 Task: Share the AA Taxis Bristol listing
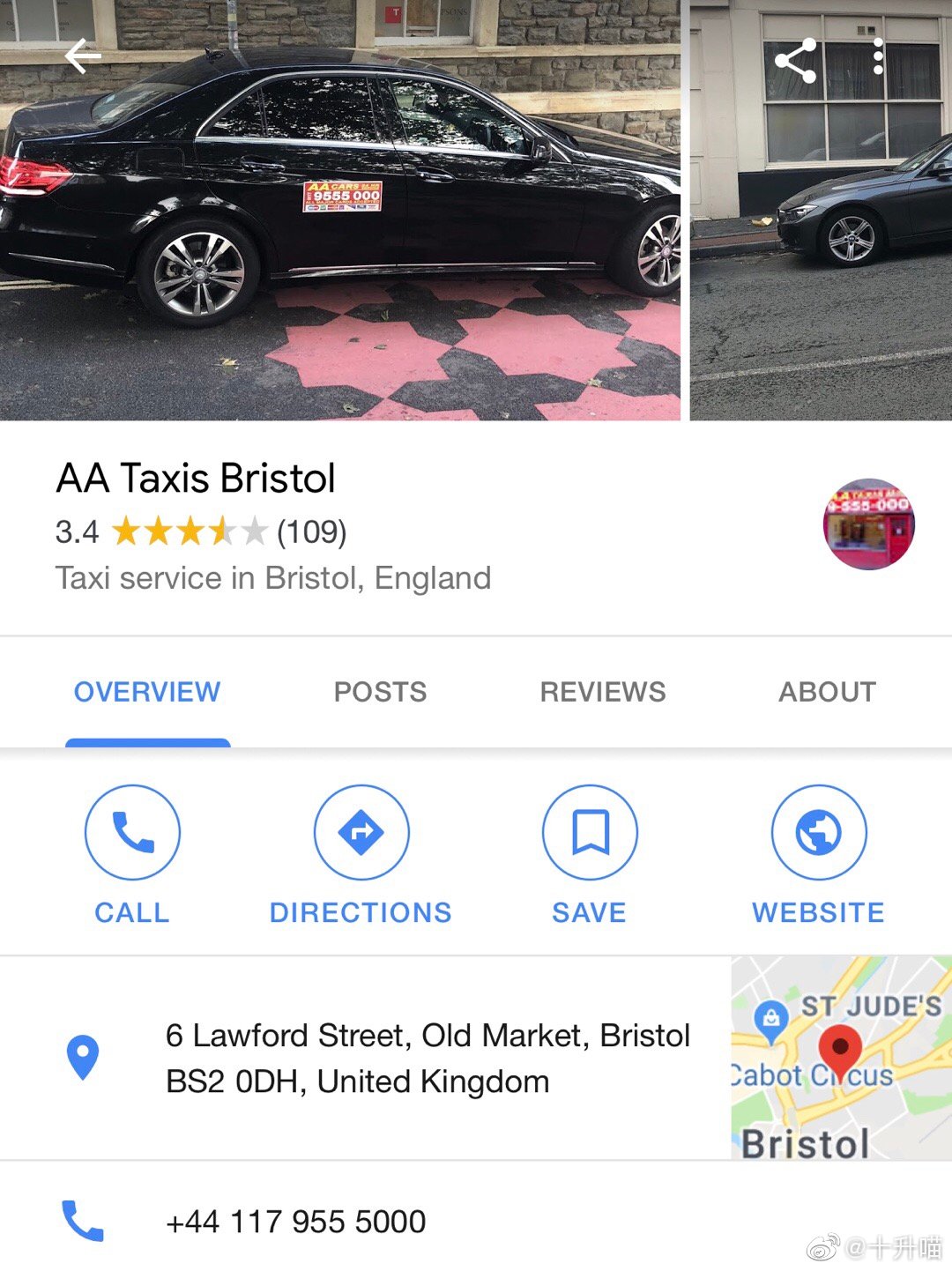coord(795,60)
